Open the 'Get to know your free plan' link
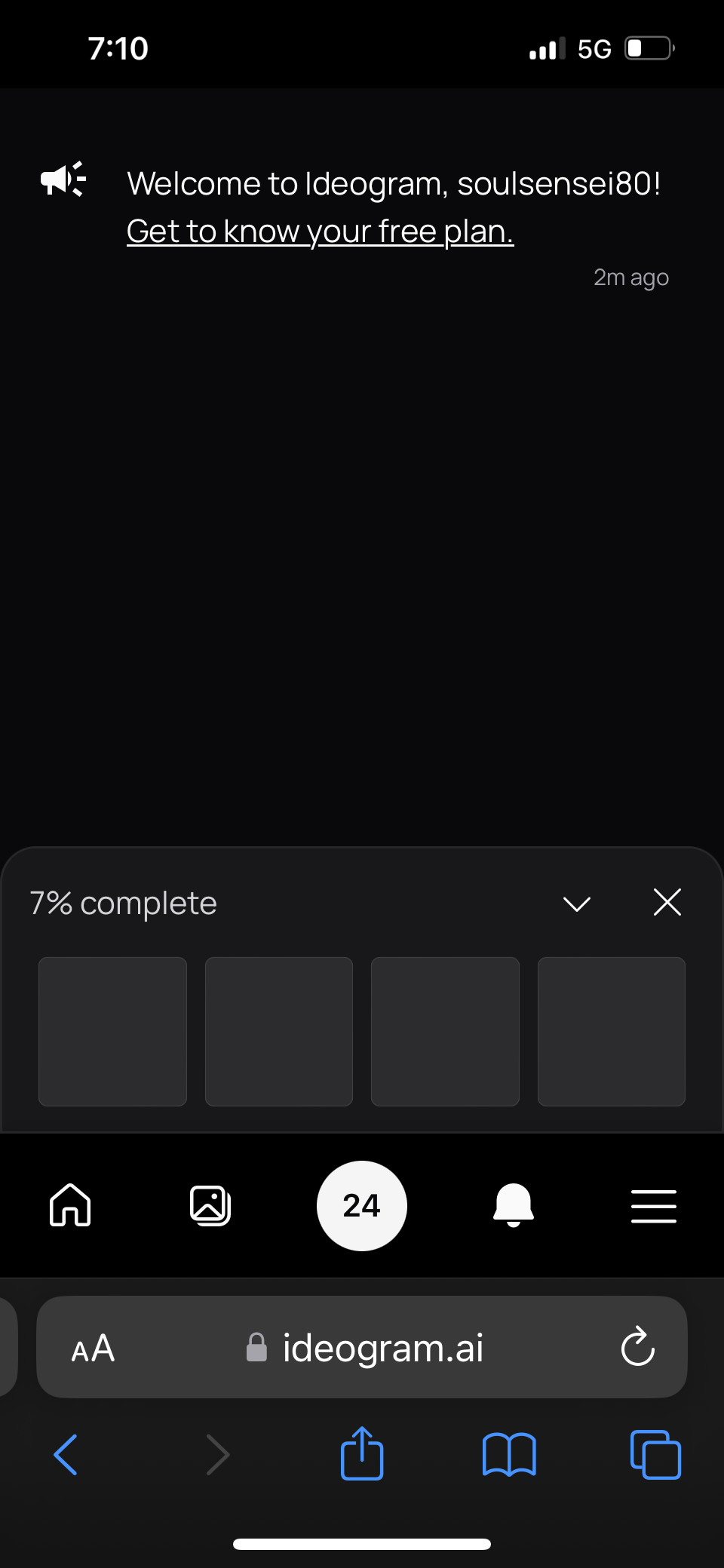 pos(320,231)
